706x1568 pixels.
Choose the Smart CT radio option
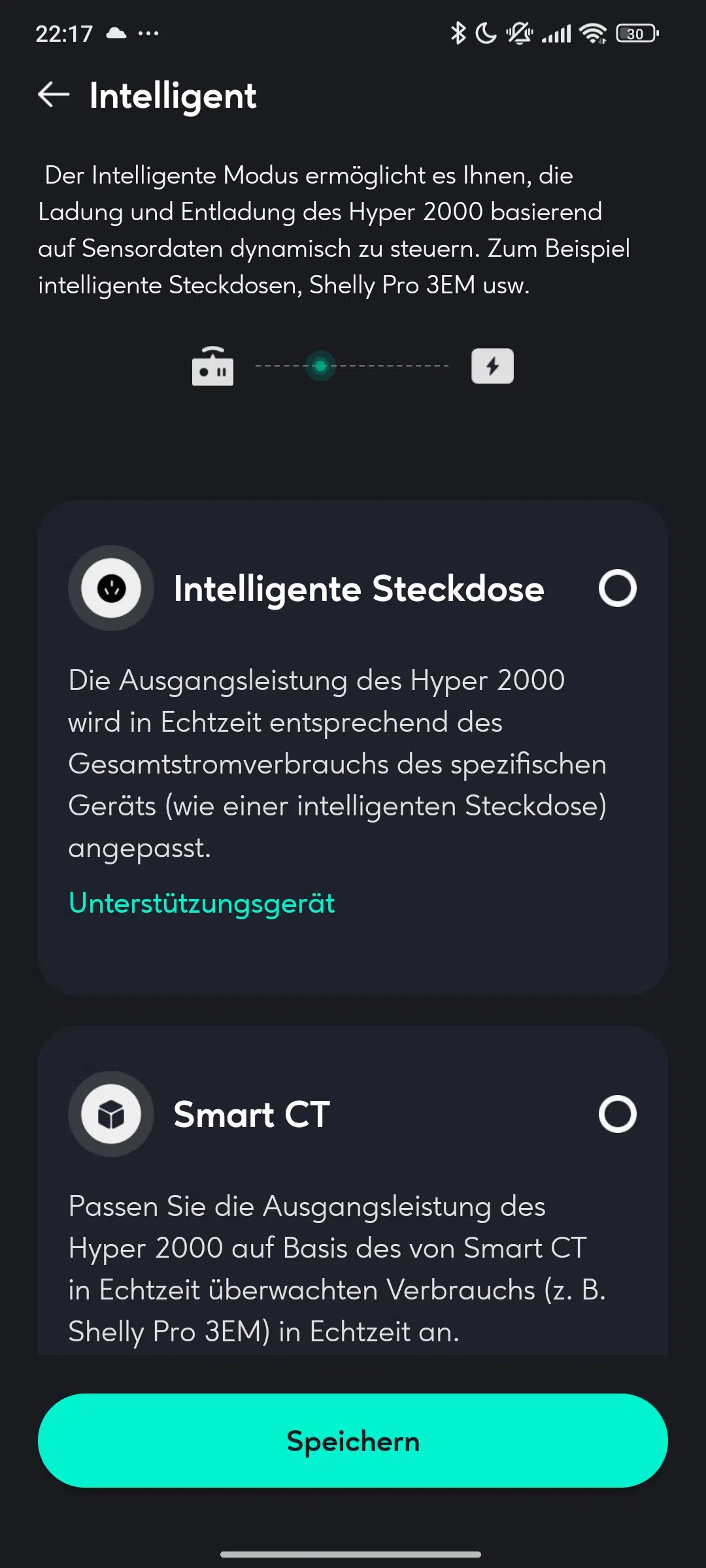click(x=617, y=1114)
